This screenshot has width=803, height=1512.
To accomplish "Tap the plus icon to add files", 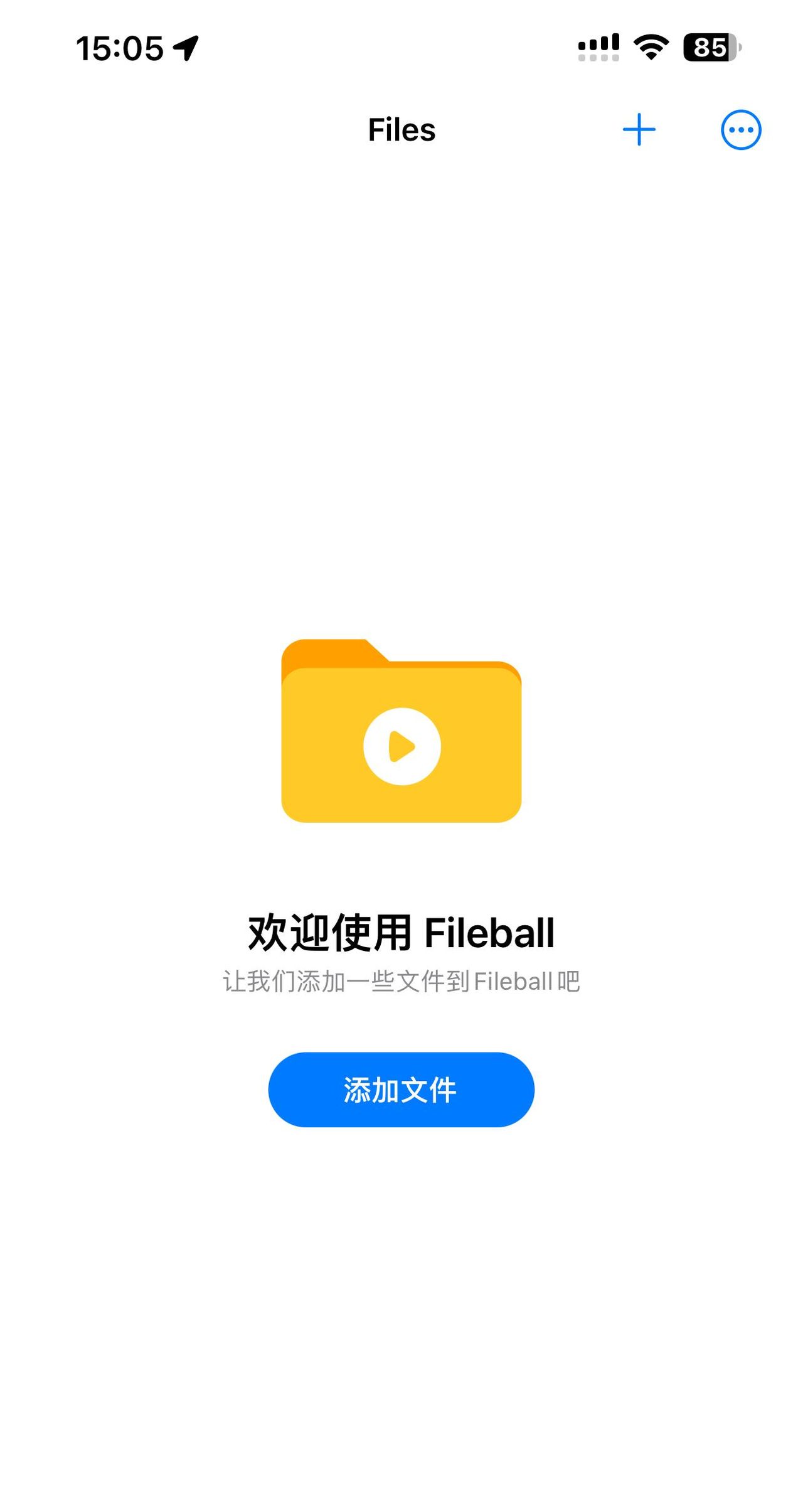I will point(639,130).
